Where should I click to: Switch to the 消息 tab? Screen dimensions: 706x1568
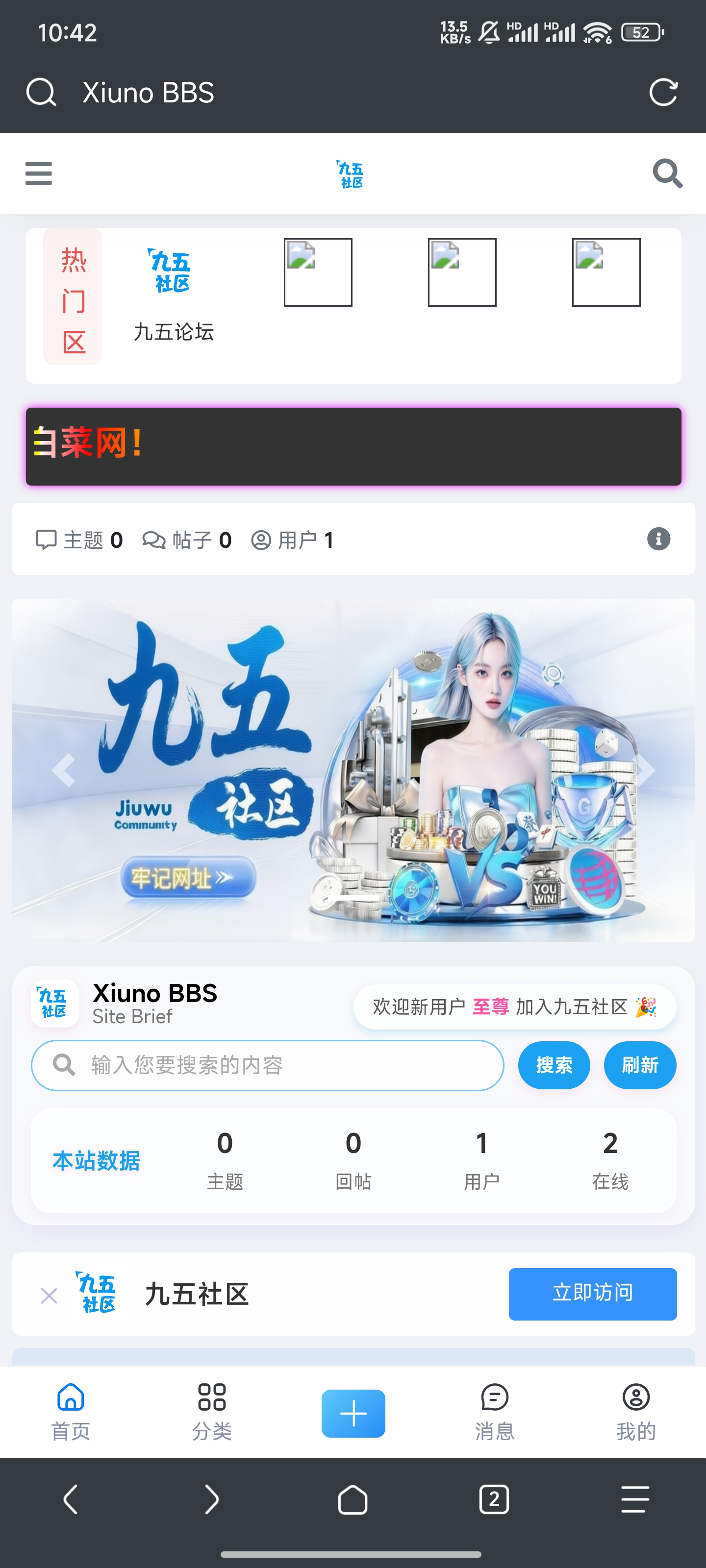pos(494,1412)
